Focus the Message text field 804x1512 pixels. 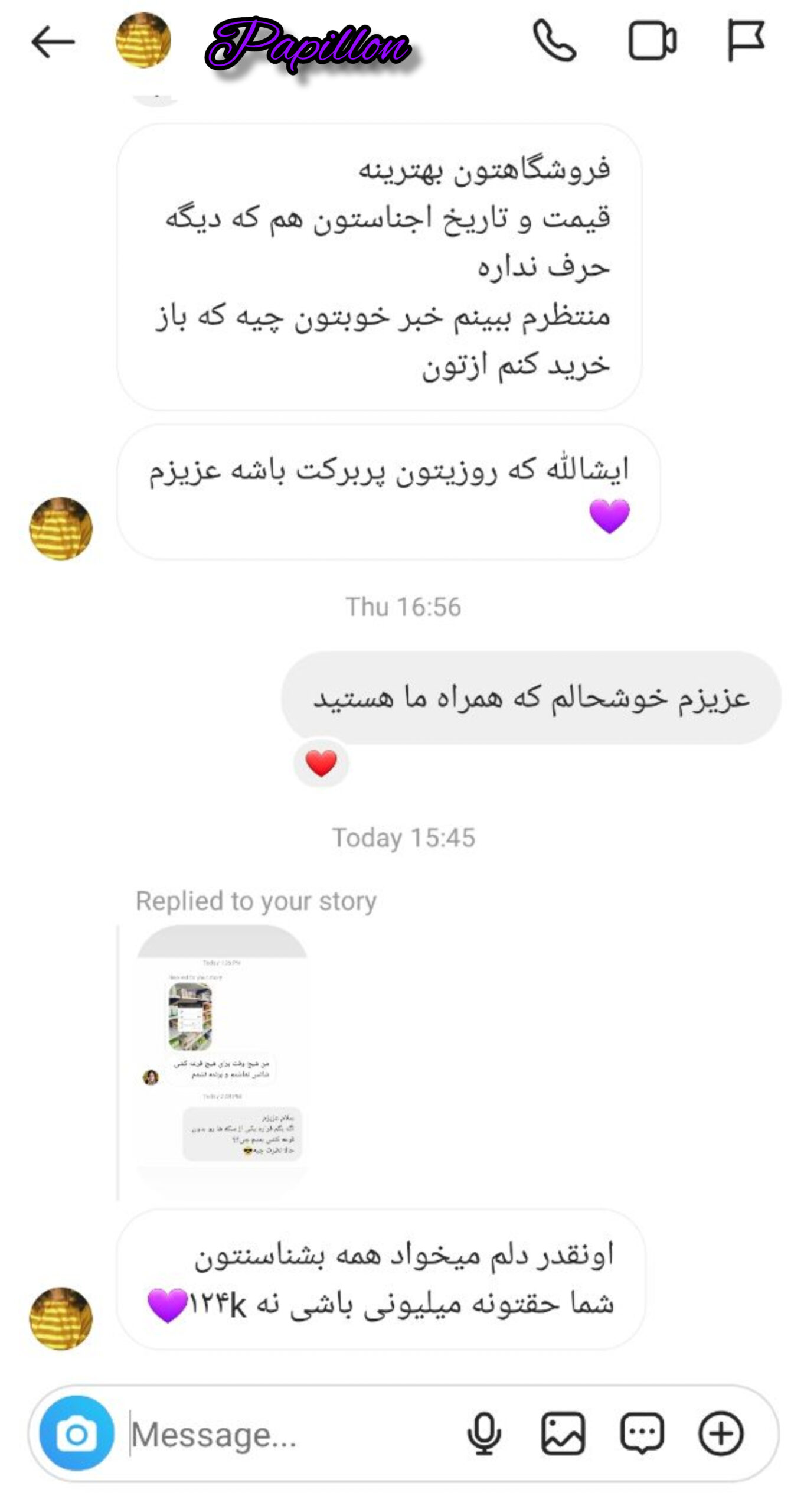tap(283, 1434)
